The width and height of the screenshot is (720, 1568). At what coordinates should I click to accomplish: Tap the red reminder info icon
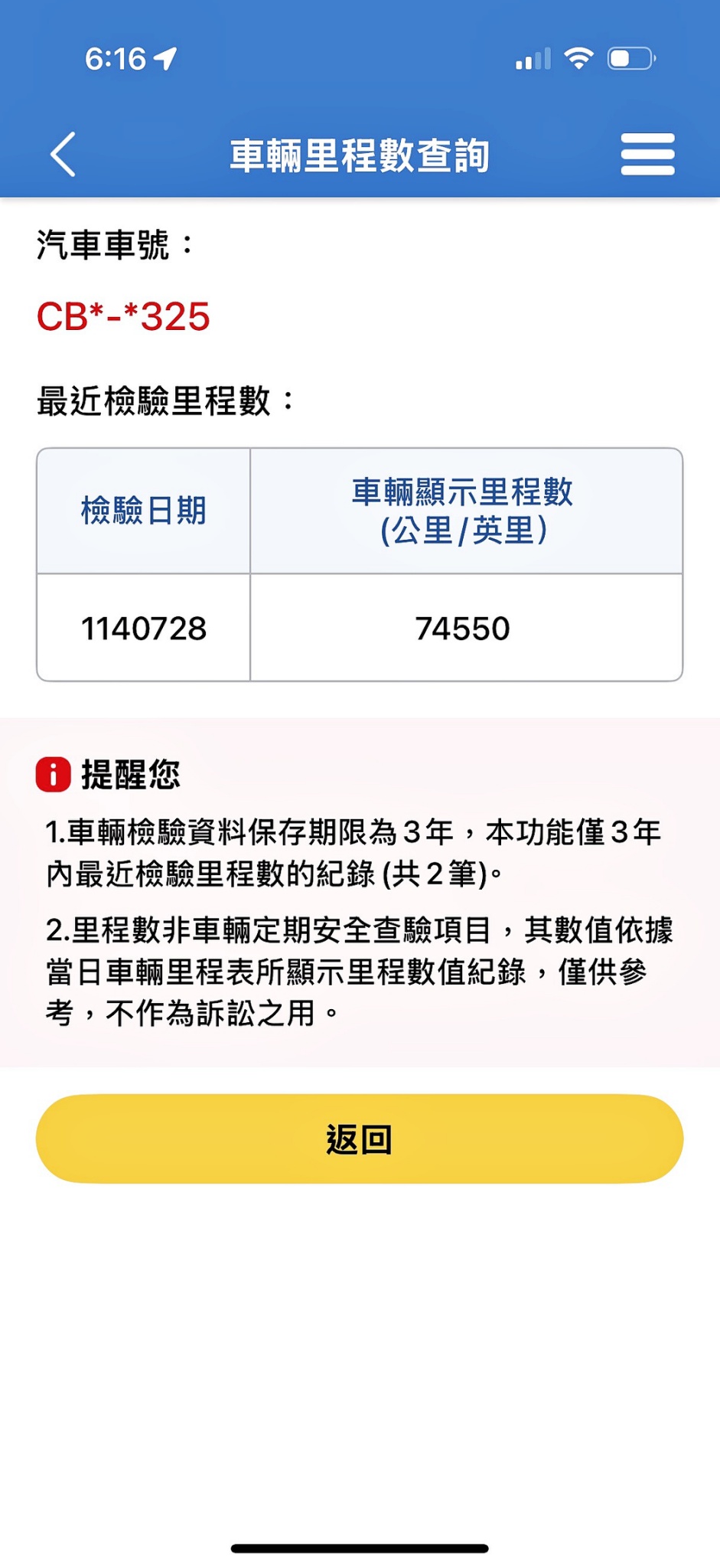[x=52, y=773]
